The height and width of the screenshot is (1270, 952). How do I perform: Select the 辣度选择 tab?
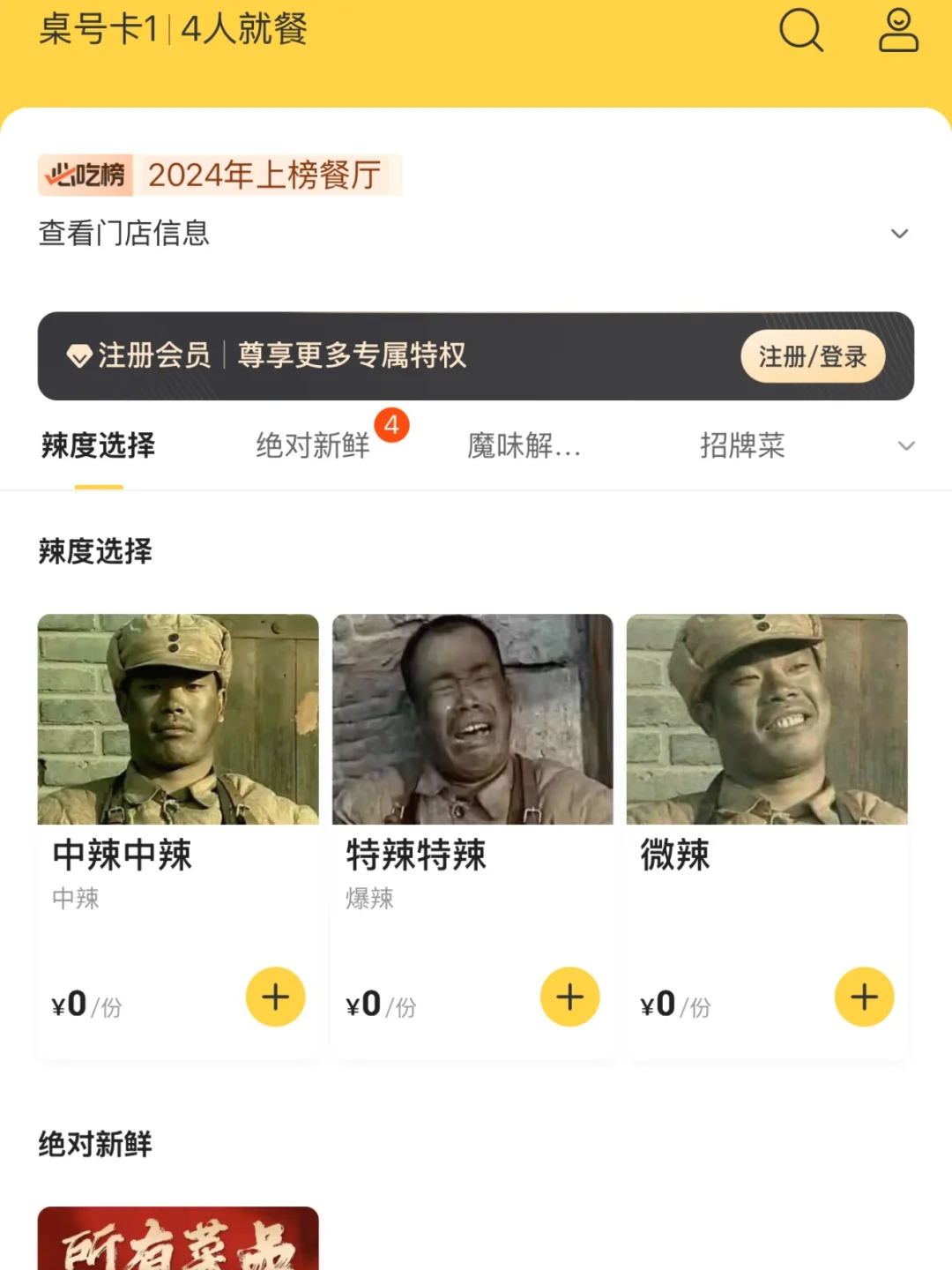(97, 446)
